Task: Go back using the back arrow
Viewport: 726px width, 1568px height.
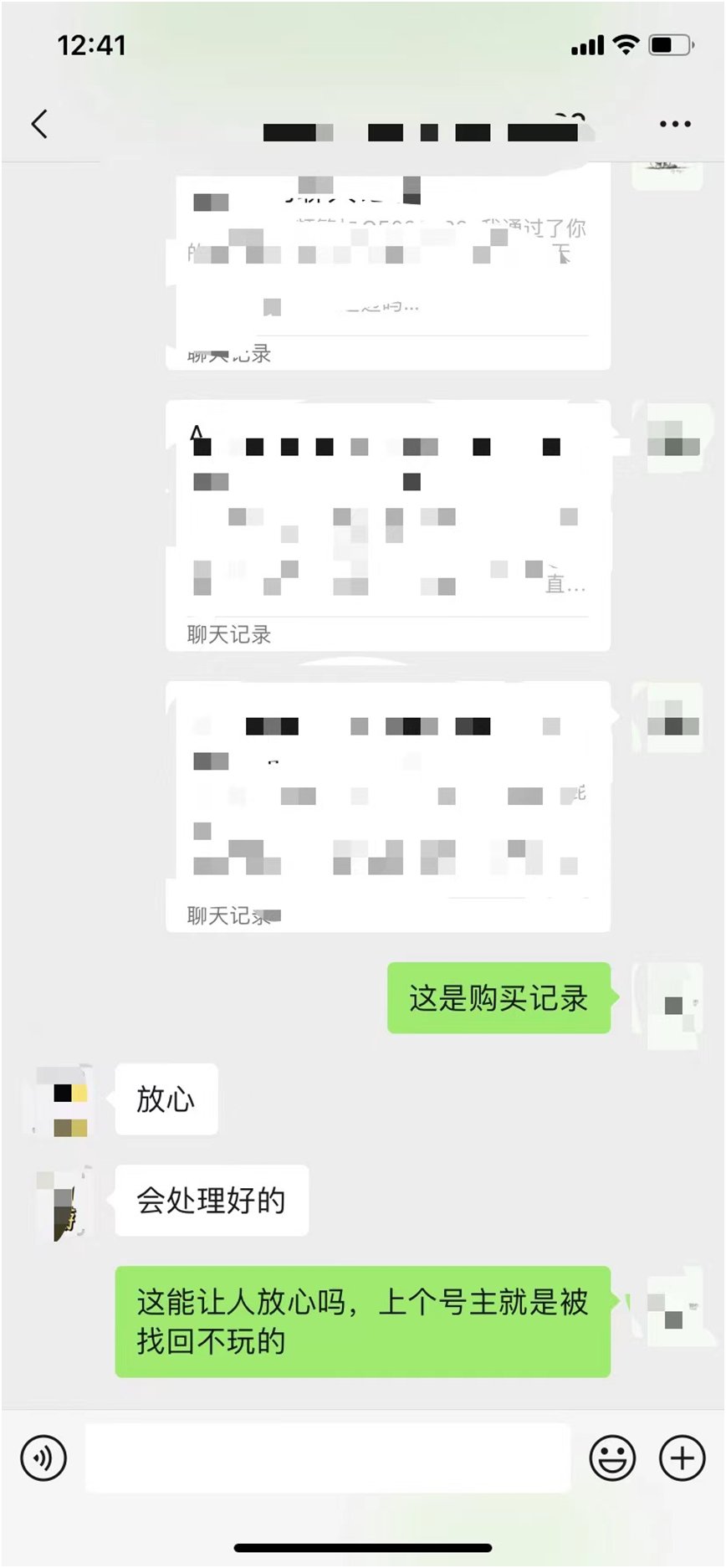Action: pyautogui.click(x=38, y=122)
